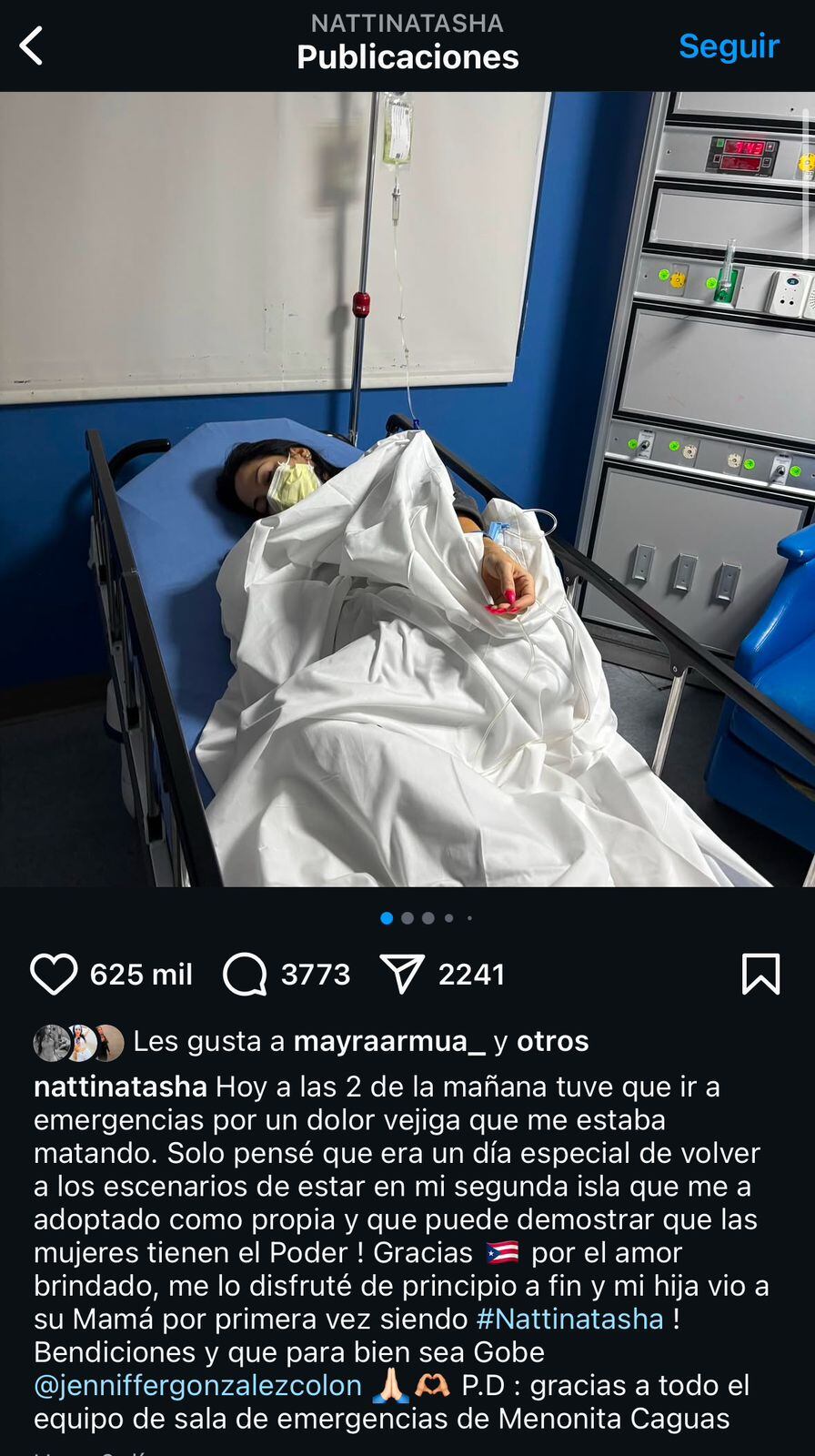The height and width of the screenshot is (1456, 815).
Task: Share this post via the paper plane icon
Action: click(x=402, y=974)
